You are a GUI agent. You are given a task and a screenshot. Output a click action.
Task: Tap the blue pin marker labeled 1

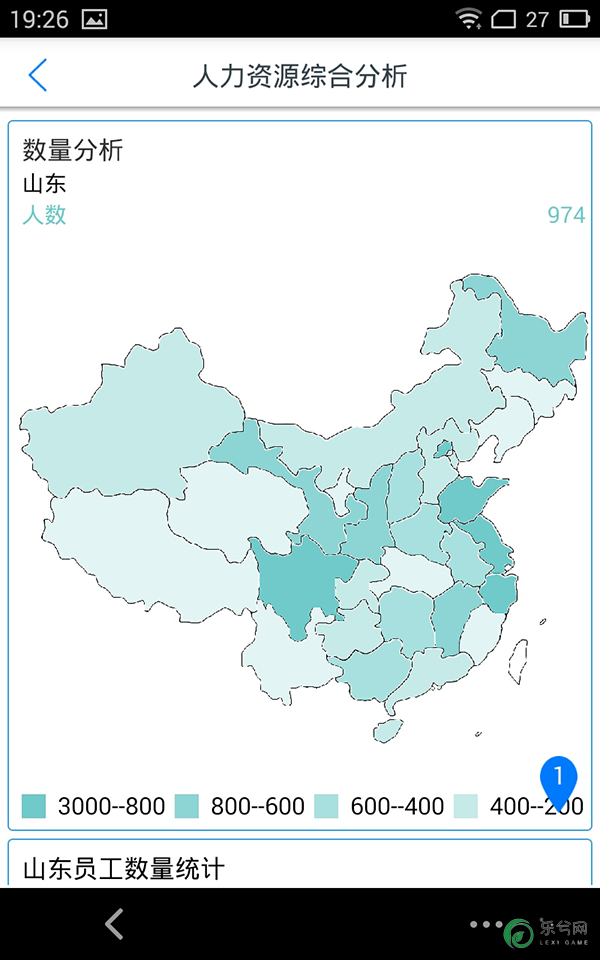click(x=559, y=777)
